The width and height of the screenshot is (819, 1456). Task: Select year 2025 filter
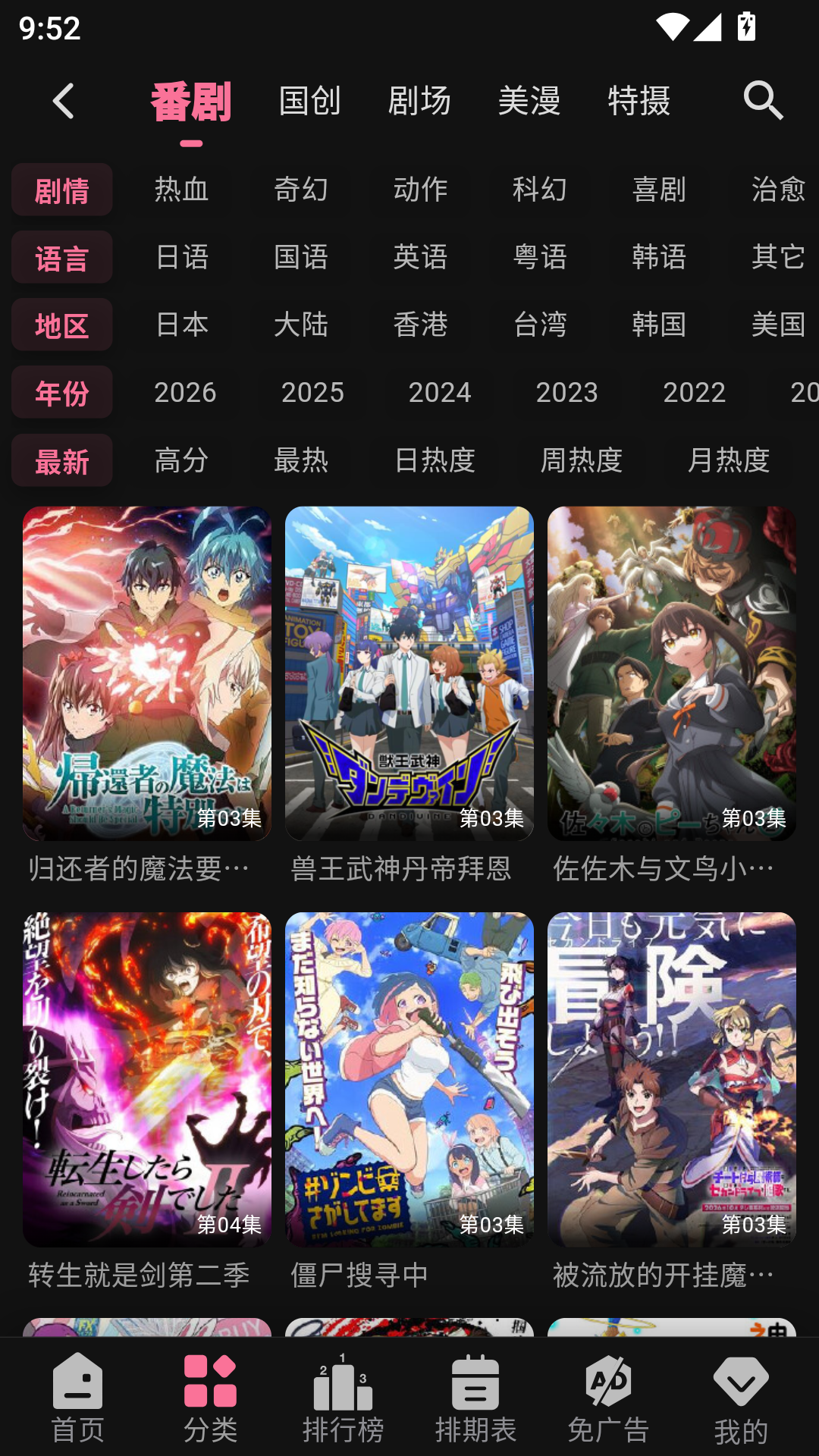pos(312,392)
